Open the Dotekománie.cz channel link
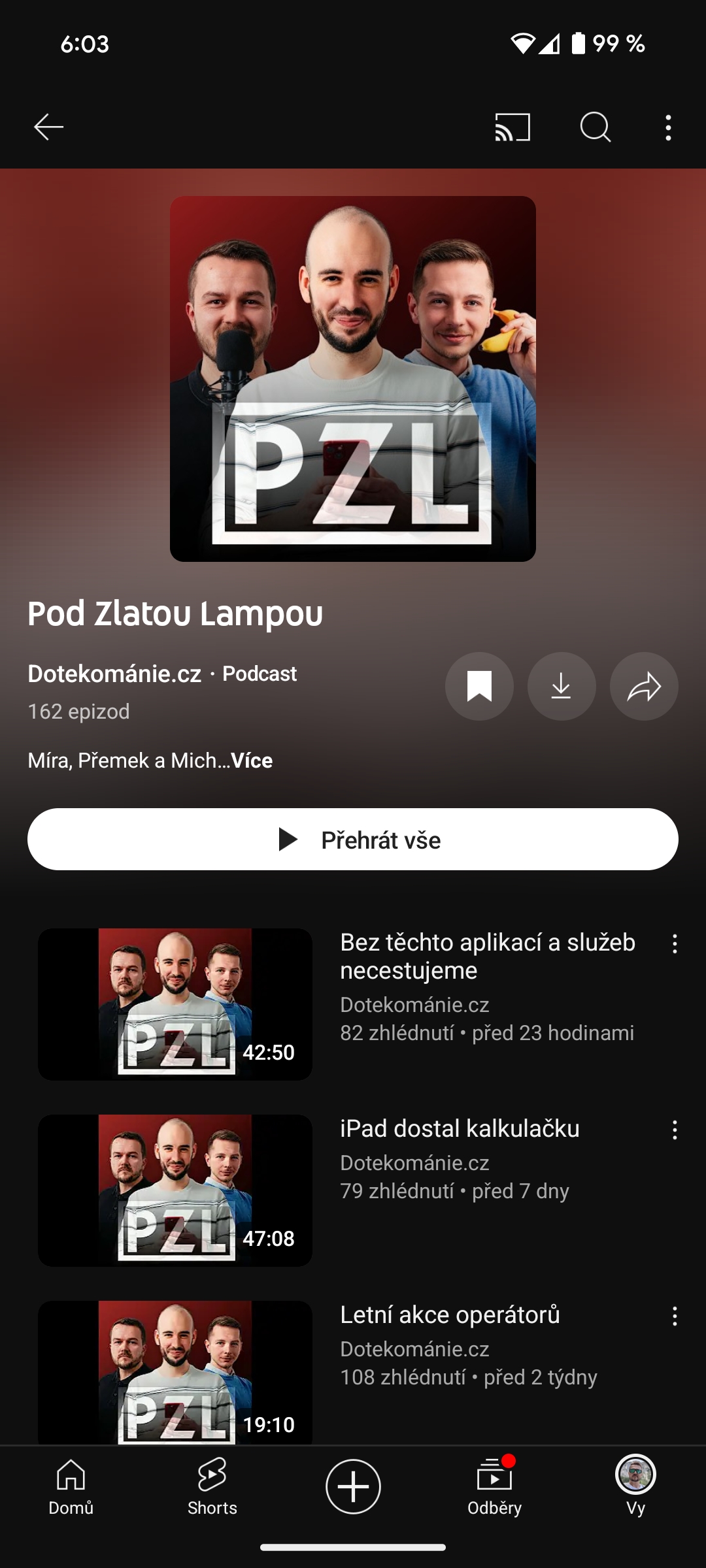 pos(114,674)
